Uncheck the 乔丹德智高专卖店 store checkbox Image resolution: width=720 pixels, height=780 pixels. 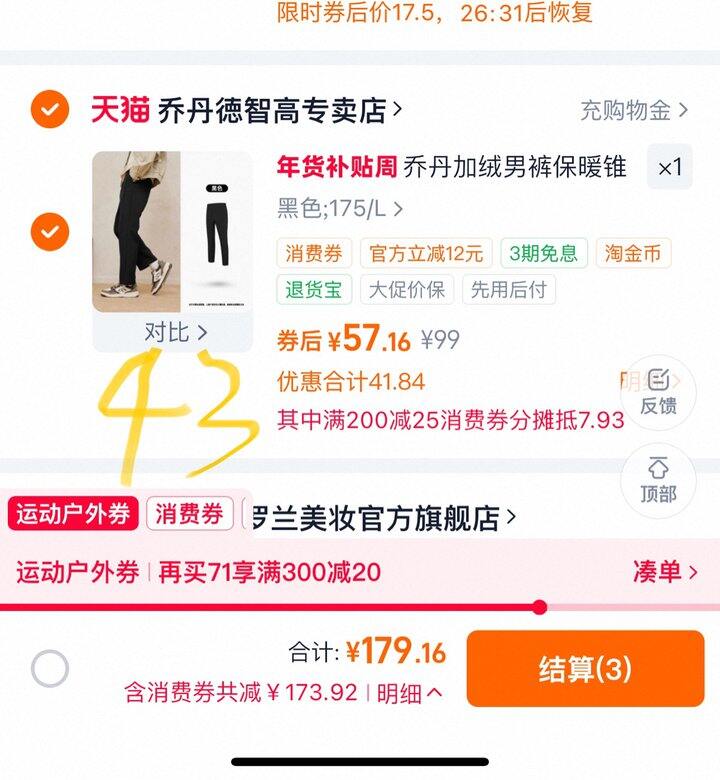pos(49,109)
